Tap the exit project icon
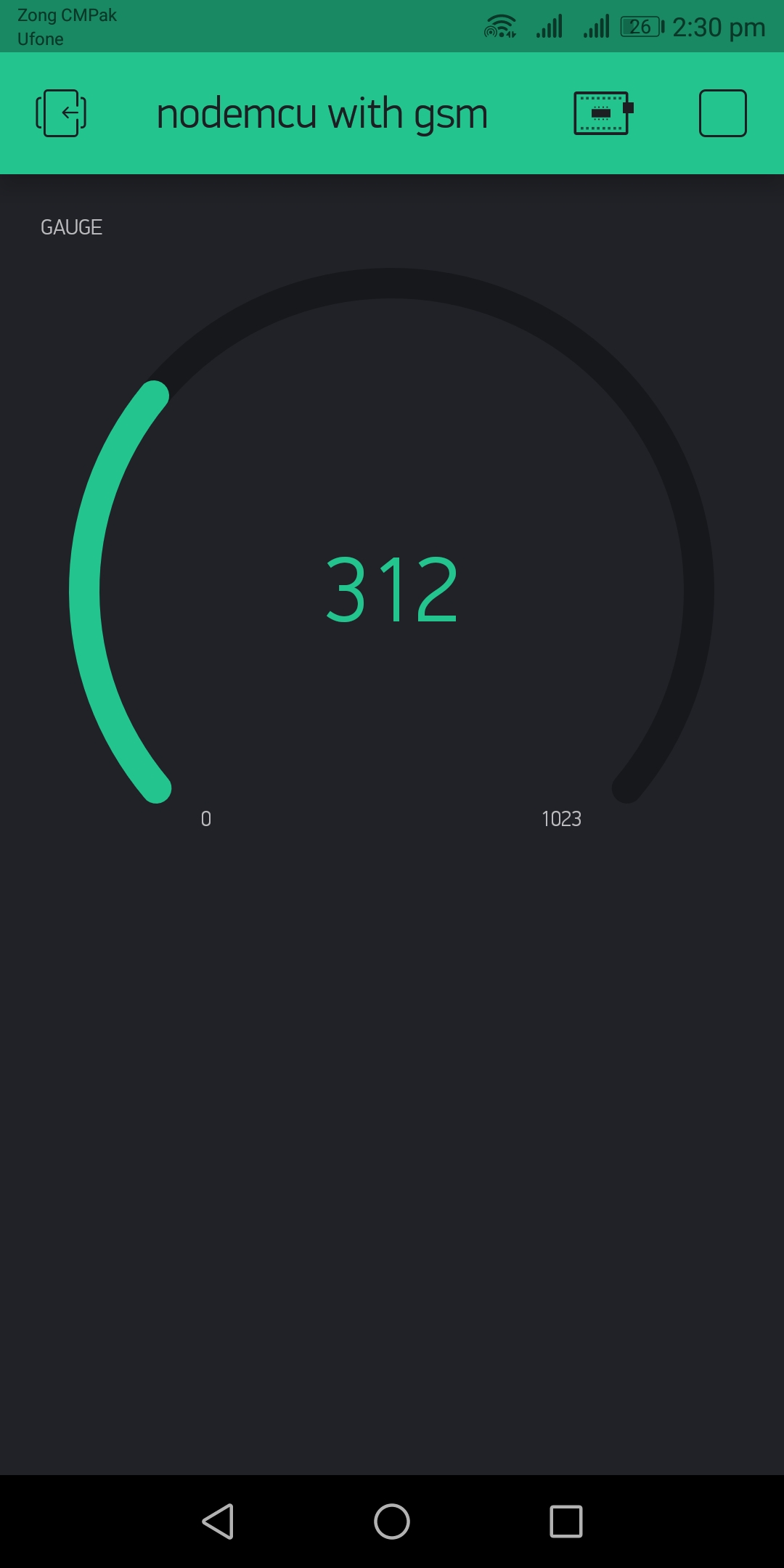The image size is (784, 1568). (61, 113)
